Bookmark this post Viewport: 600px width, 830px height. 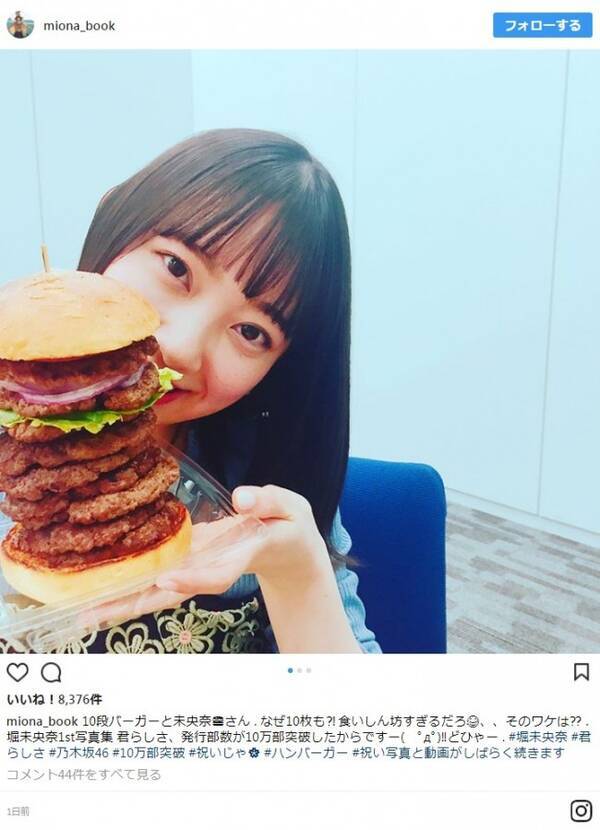pyautogui.click(x=581, y=672)
